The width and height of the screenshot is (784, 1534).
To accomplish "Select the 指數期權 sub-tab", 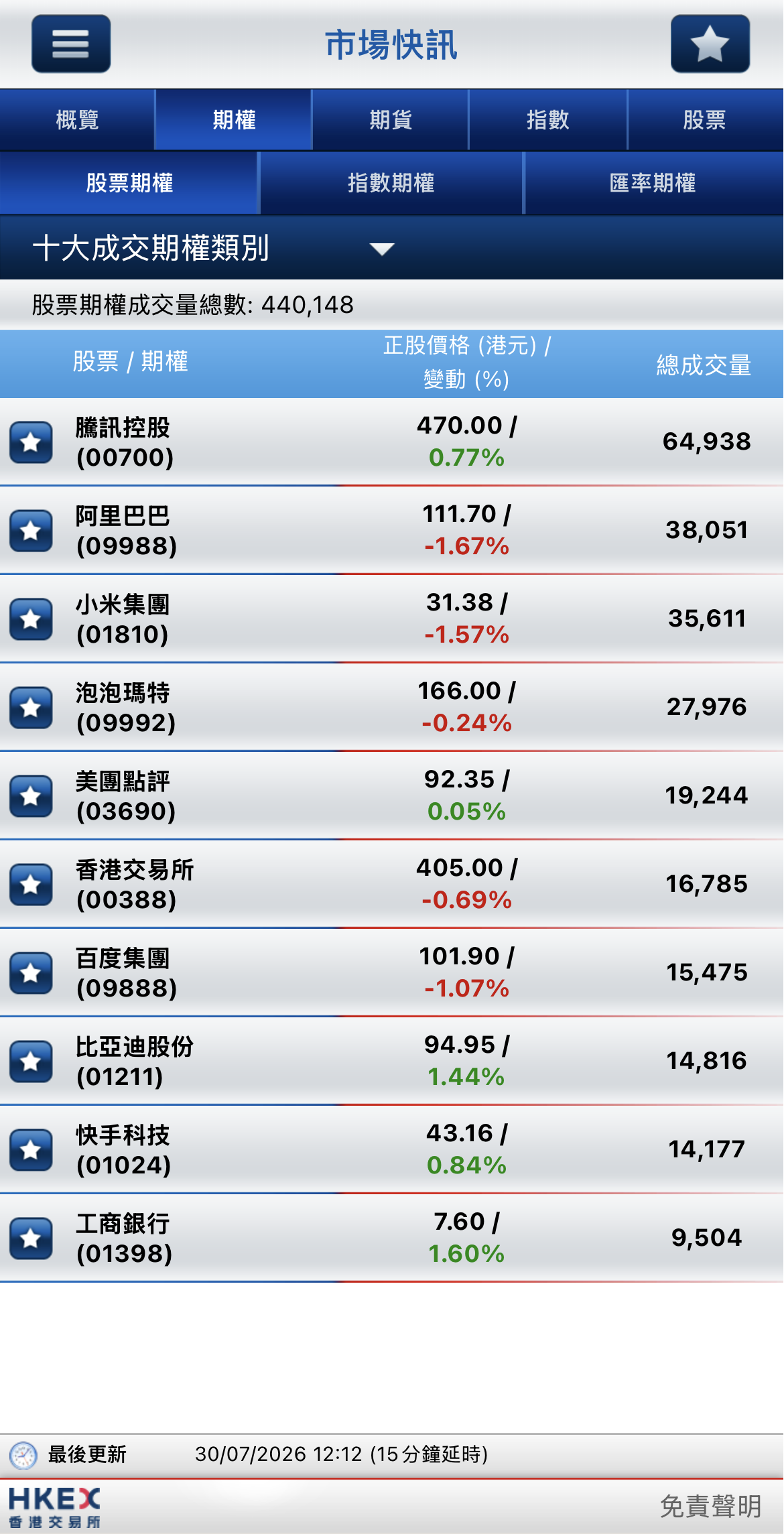I will 391,183.
